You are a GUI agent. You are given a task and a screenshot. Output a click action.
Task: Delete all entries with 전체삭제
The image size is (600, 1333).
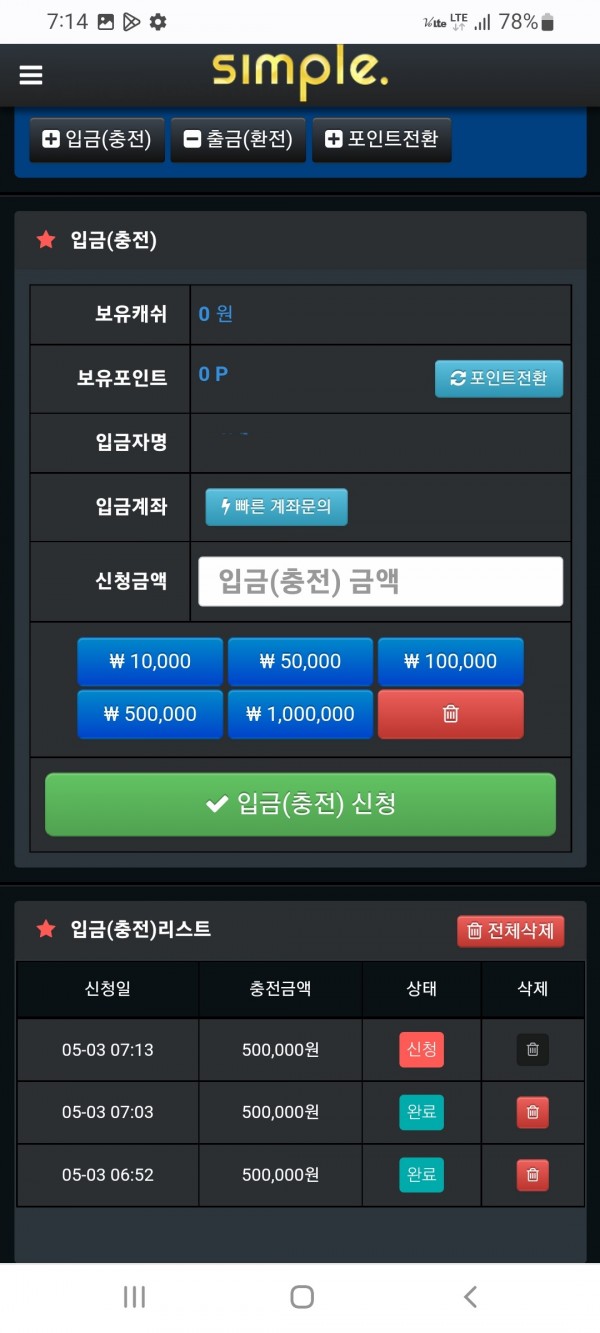(x=511, y=931)
